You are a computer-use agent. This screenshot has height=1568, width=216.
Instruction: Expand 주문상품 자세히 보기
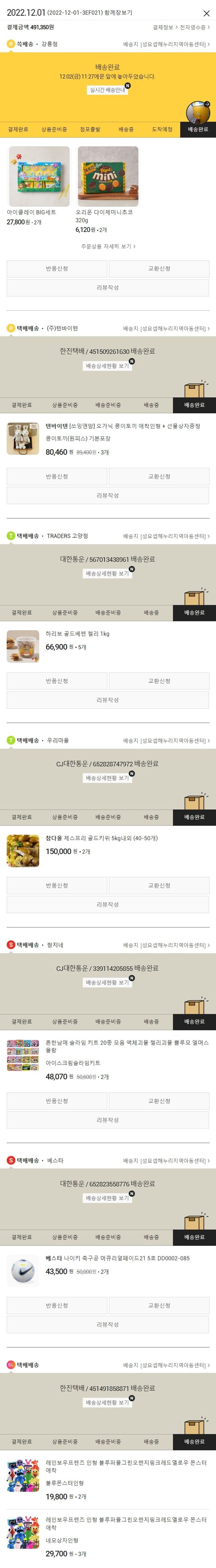coord(108,246)
